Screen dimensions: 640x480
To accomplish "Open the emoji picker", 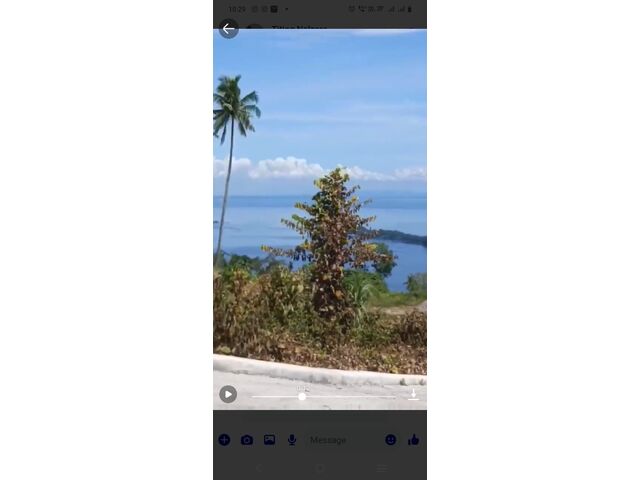I will 390,440.
